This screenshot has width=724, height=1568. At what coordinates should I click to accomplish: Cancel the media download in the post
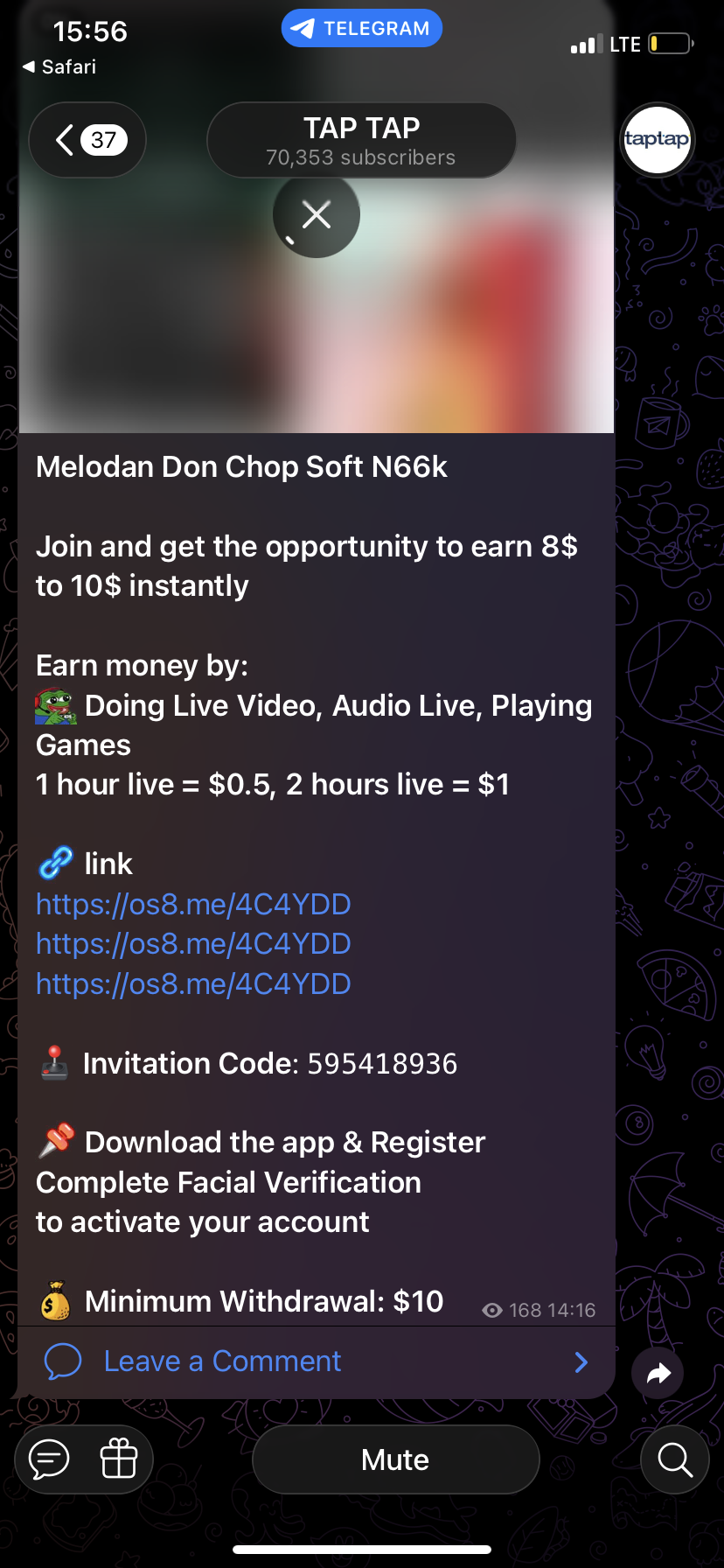[317, 214]
